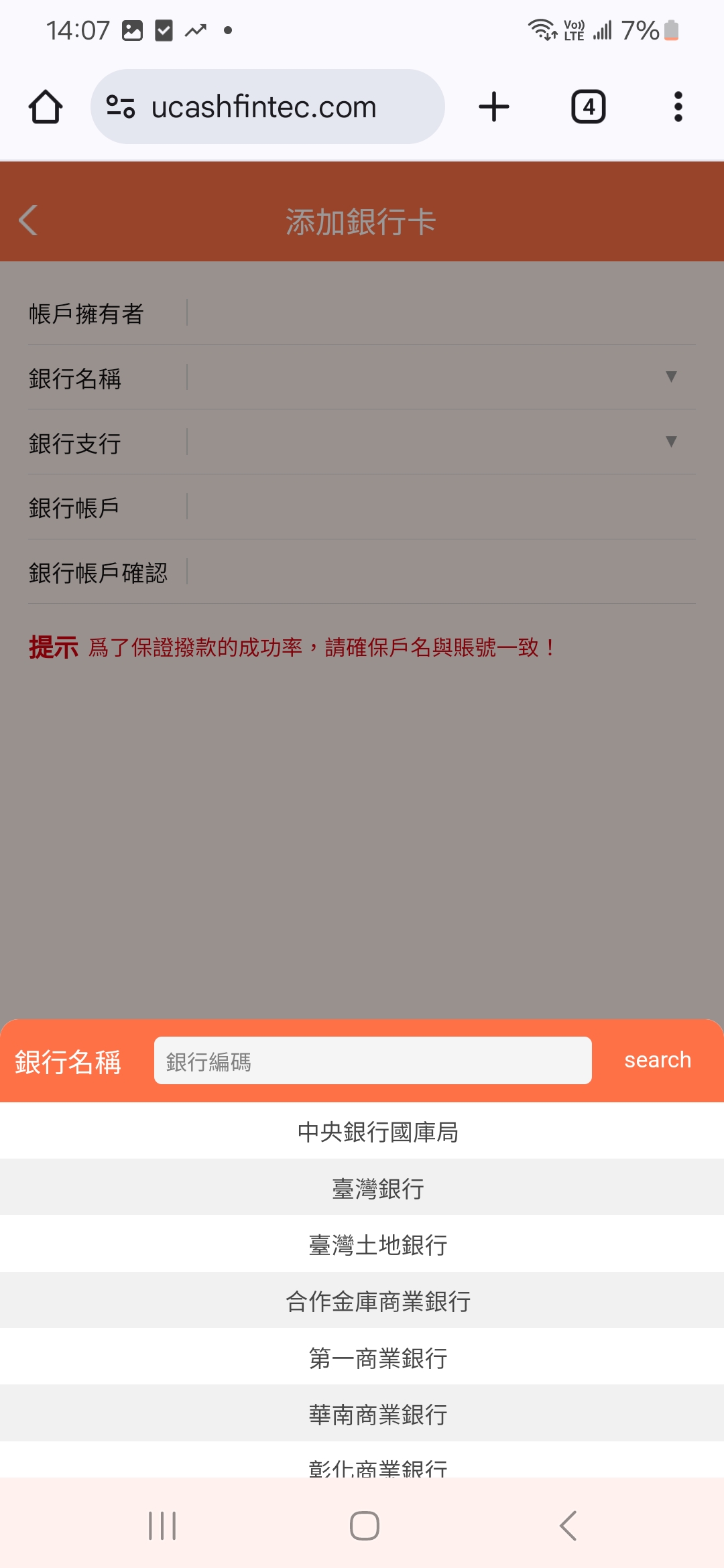Viewport: 724px width, 1568px height.
Task: Open the browser overflow menu
Action: coord(678,107)
